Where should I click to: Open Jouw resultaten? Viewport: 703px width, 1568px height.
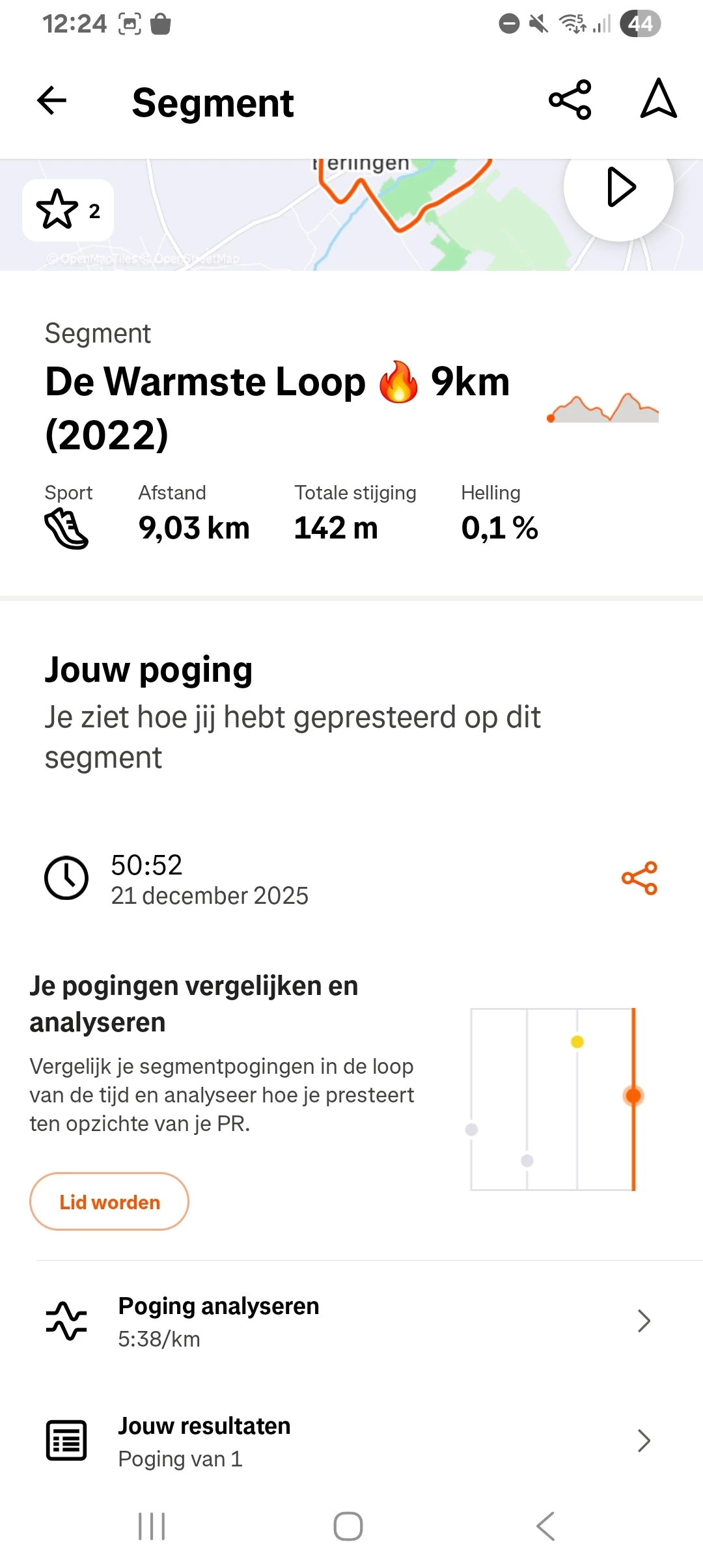coord(351,1441)
